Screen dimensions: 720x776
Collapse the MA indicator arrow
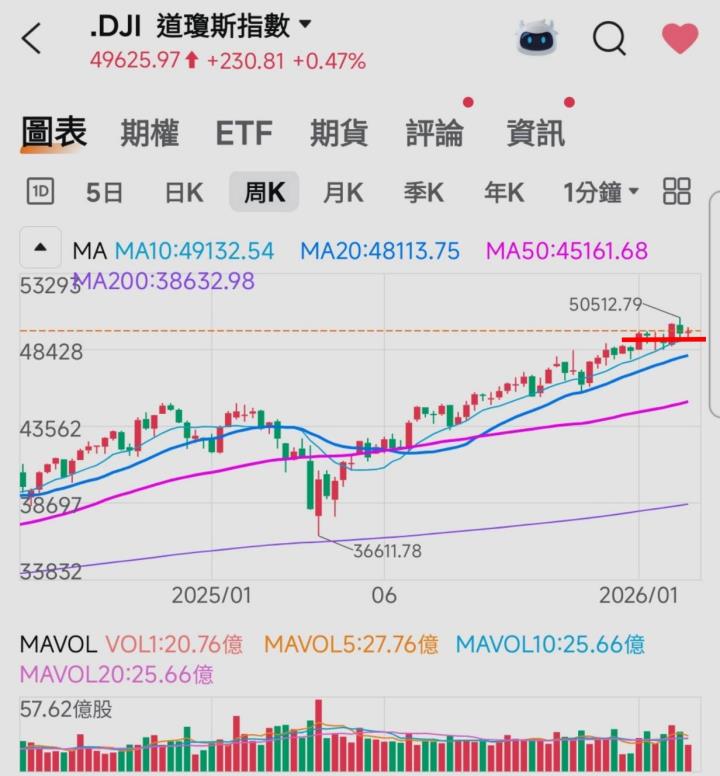(x=41, y=248)
